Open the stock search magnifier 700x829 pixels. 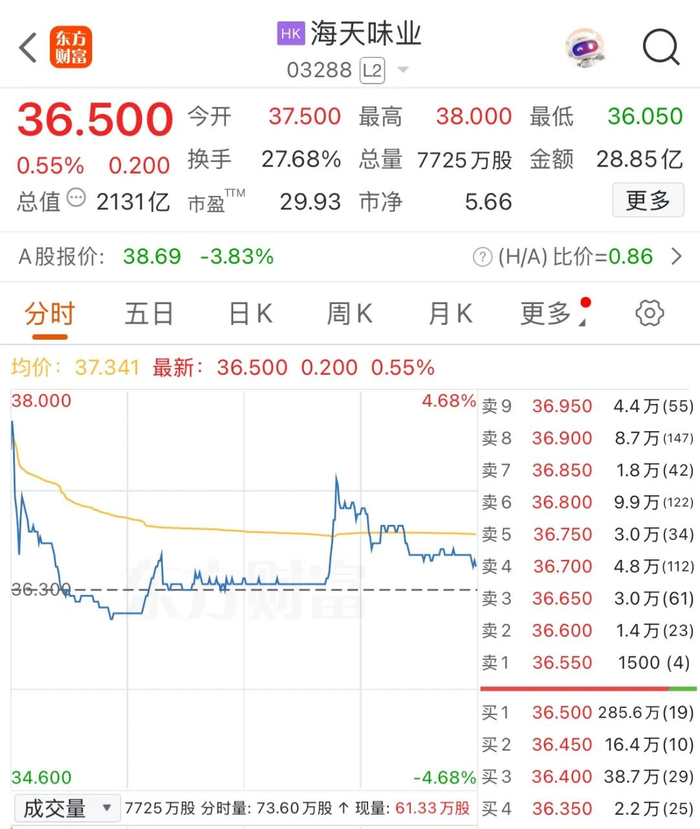click(660, 48)
